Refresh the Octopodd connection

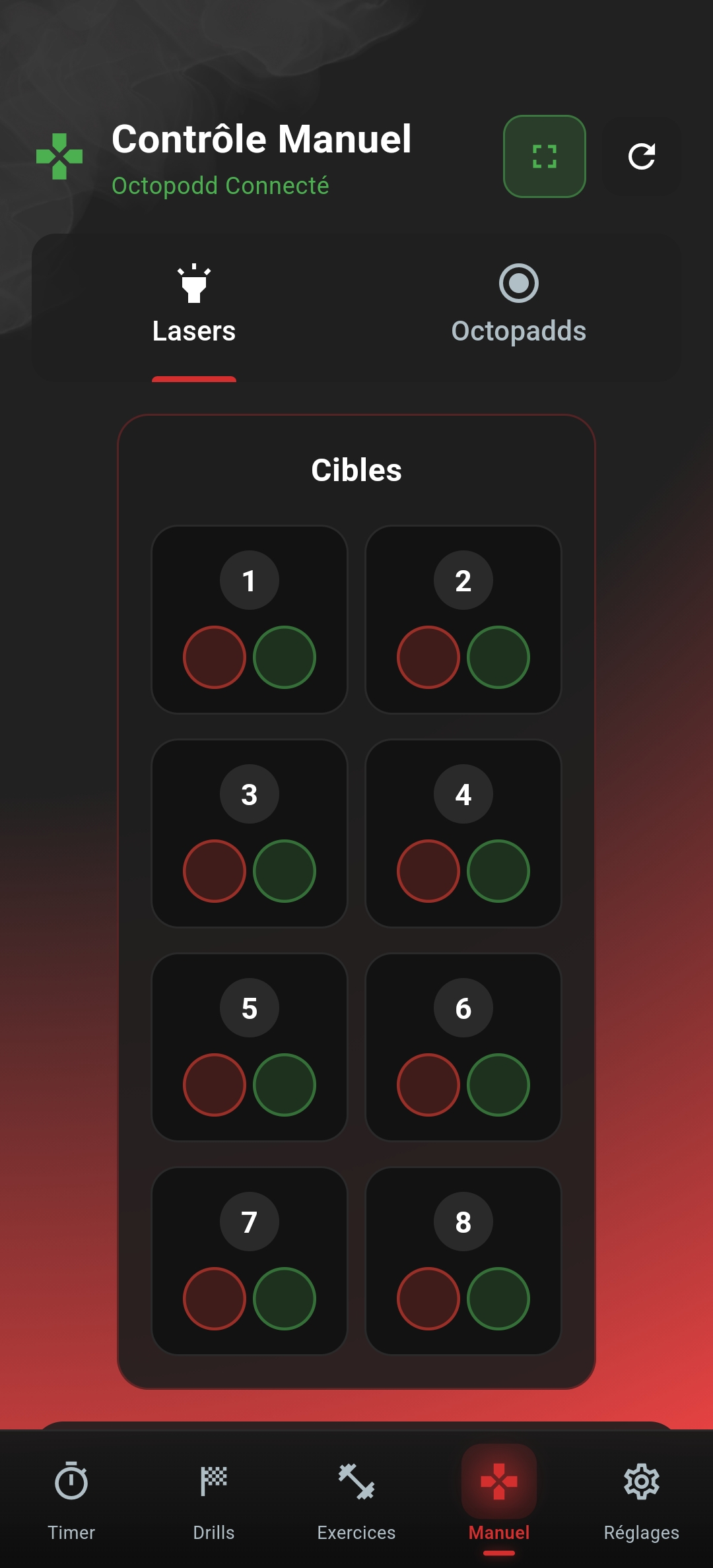click(x=641, y=156)
